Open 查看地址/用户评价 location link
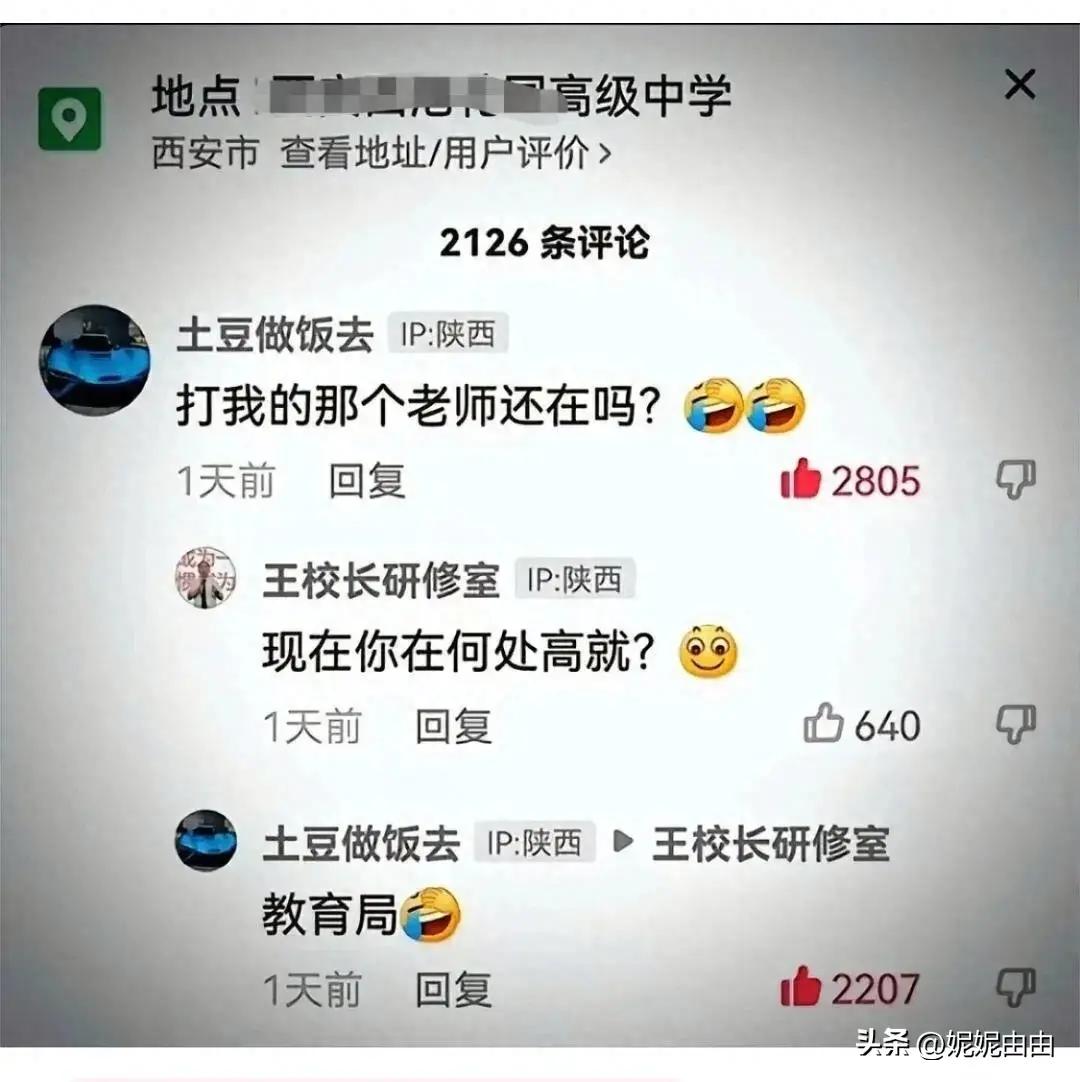 445,154
